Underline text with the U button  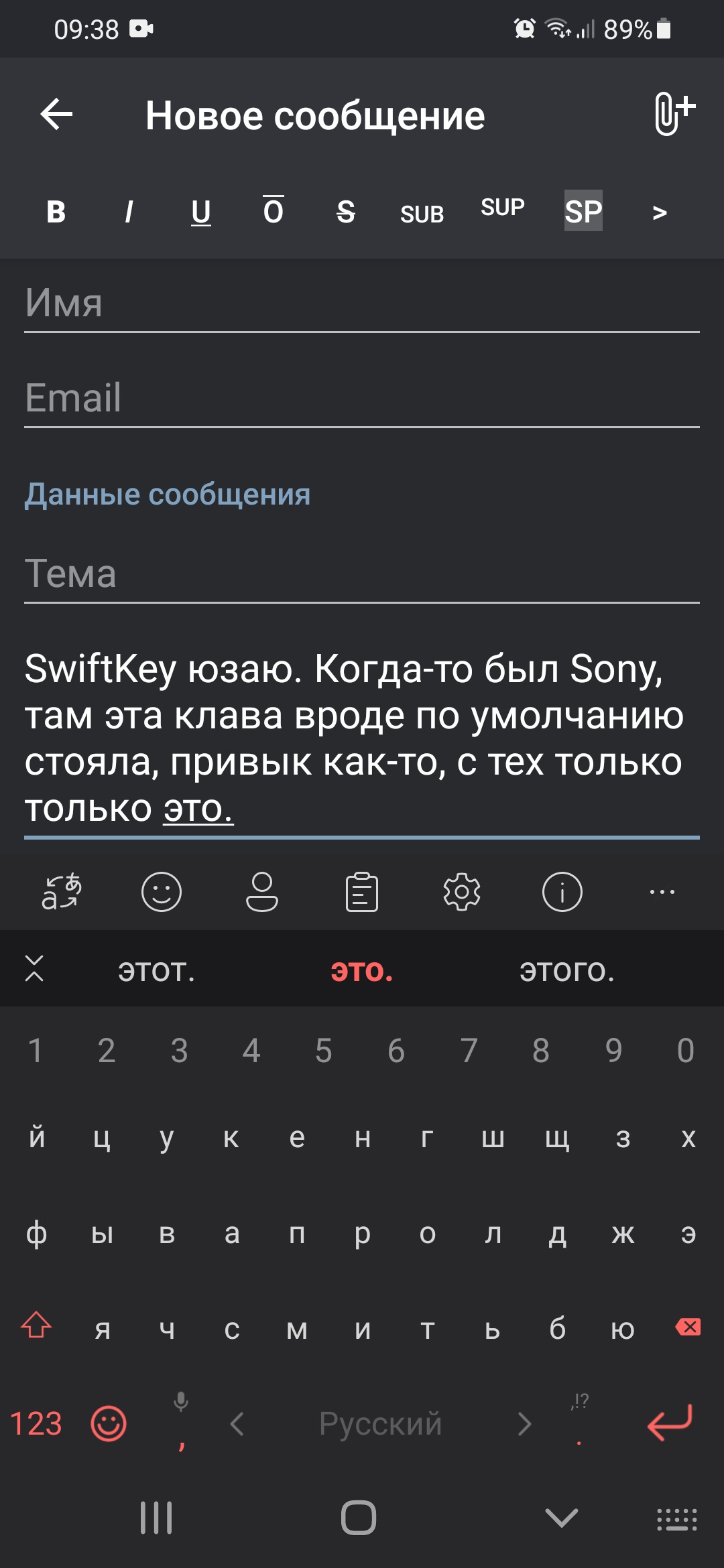[x=201, y=212]
